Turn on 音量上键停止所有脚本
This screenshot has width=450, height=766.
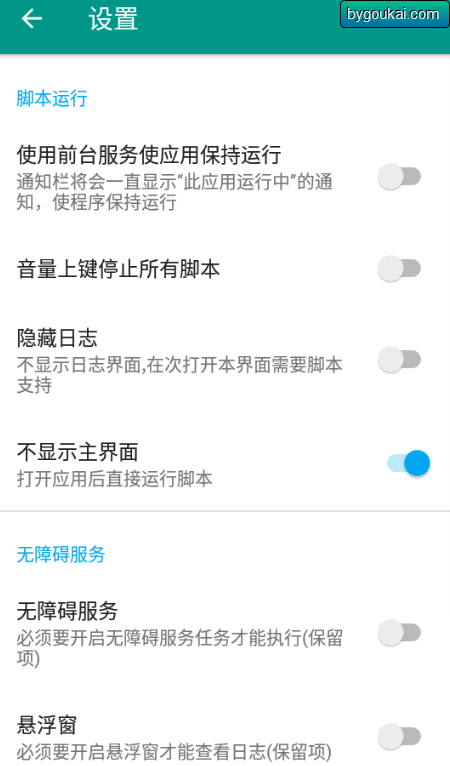tap(400, 268)
